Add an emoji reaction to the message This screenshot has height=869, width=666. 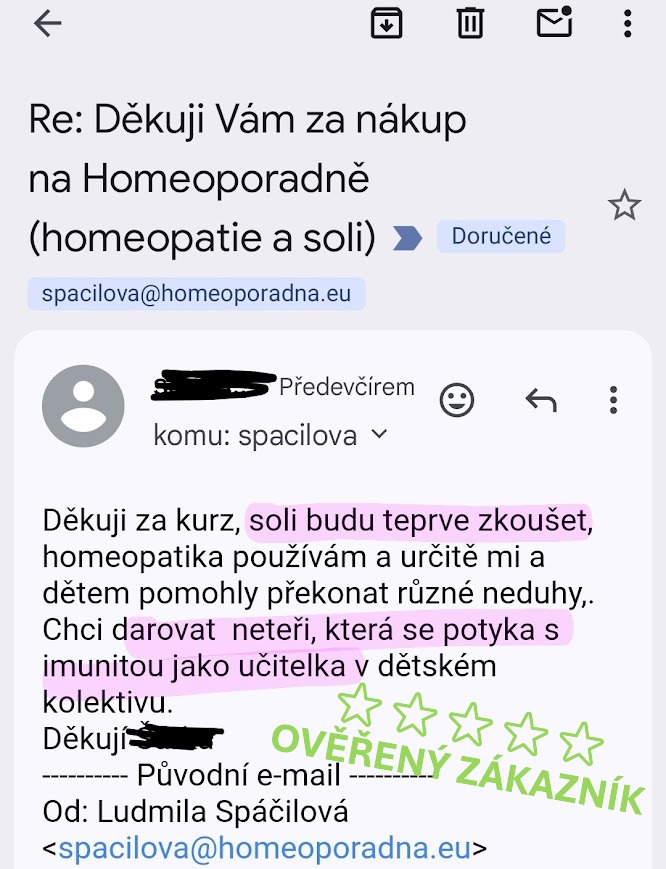tap(457, 401)
